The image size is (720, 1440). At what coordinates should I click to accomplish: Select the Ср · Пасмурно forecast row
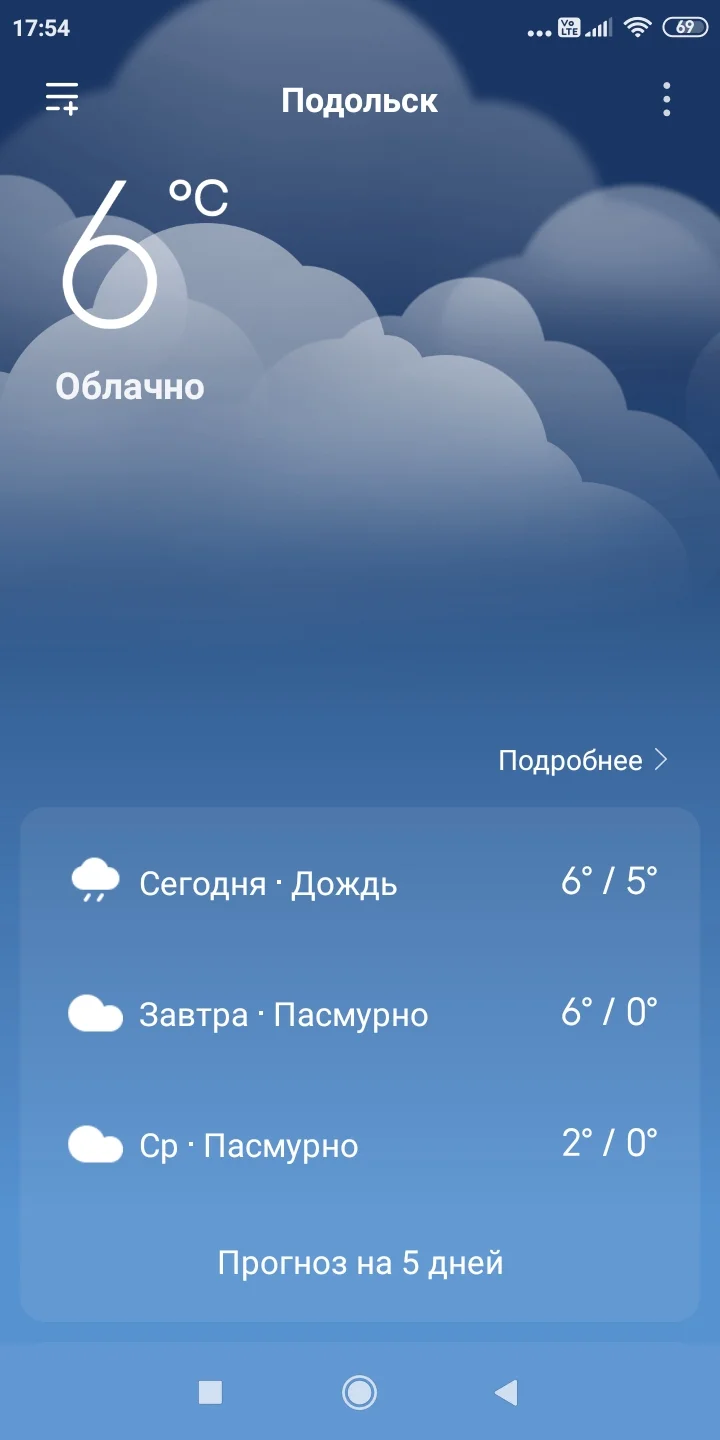(x=360, y=1145)
